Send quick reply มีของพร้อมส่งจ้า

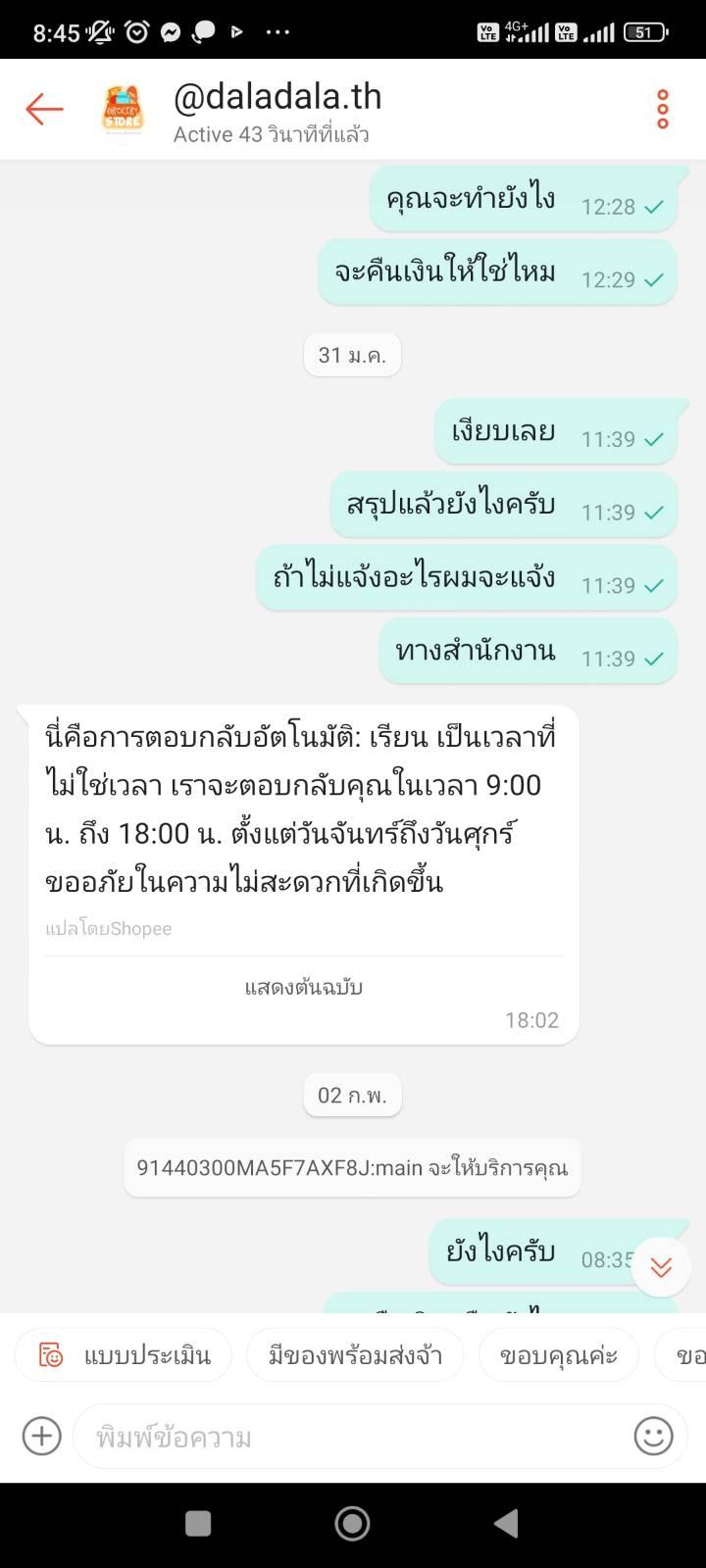click(355, 1355)
